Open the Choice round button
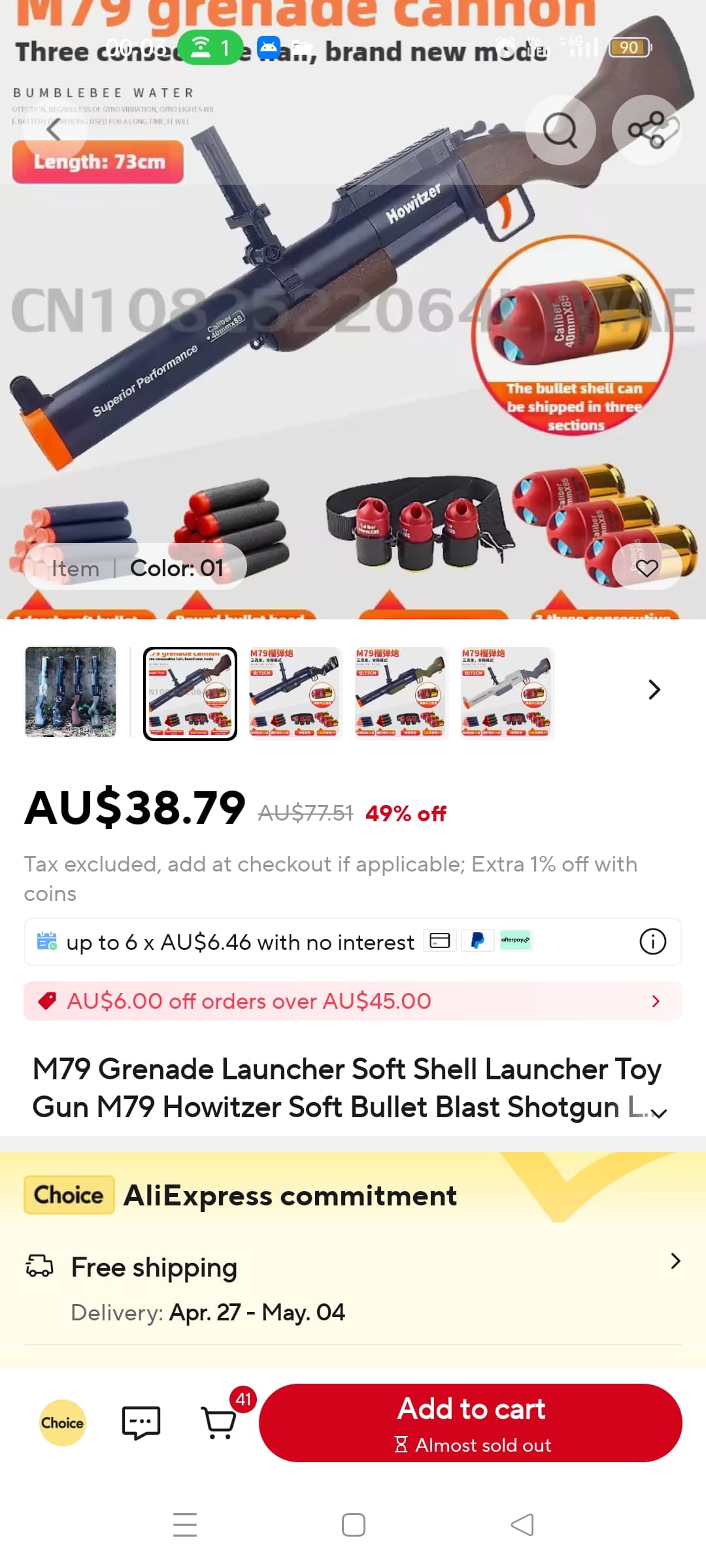706x1568 pixels. (x=62, y=1422)
